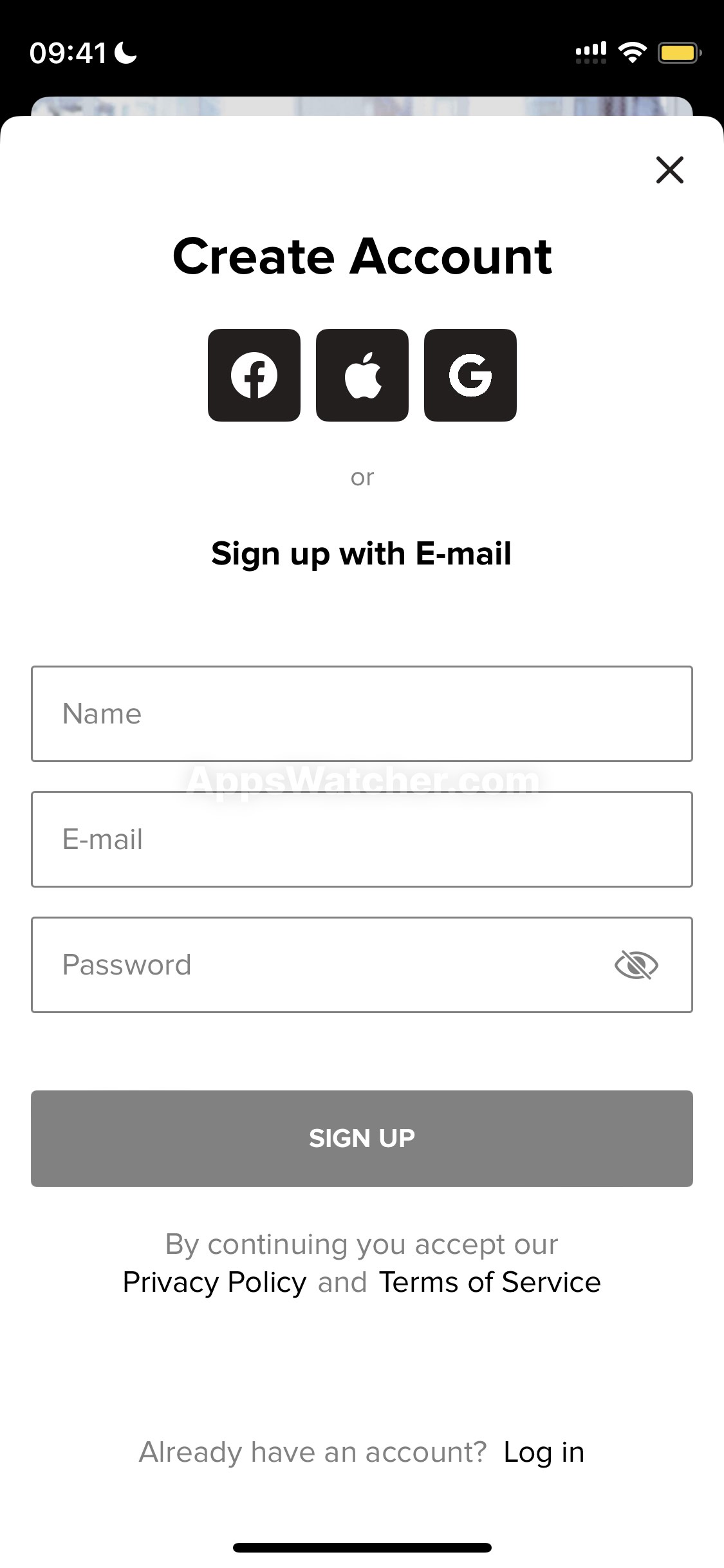724x1568 pixels.
Task: Focus the Name field
Action: pyautogui.click(x=362, y=714)
